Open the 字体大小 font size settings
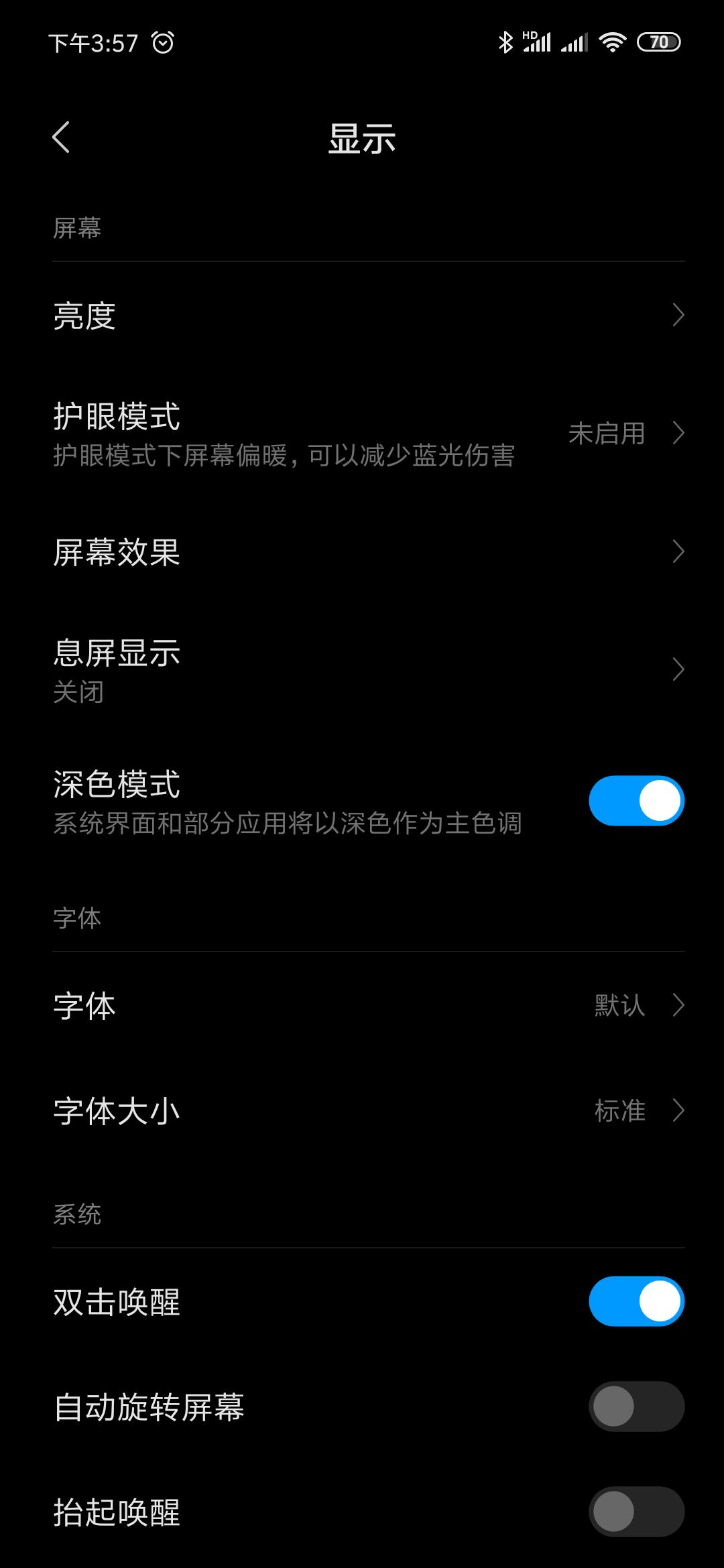 click(x=362, y=1110)
